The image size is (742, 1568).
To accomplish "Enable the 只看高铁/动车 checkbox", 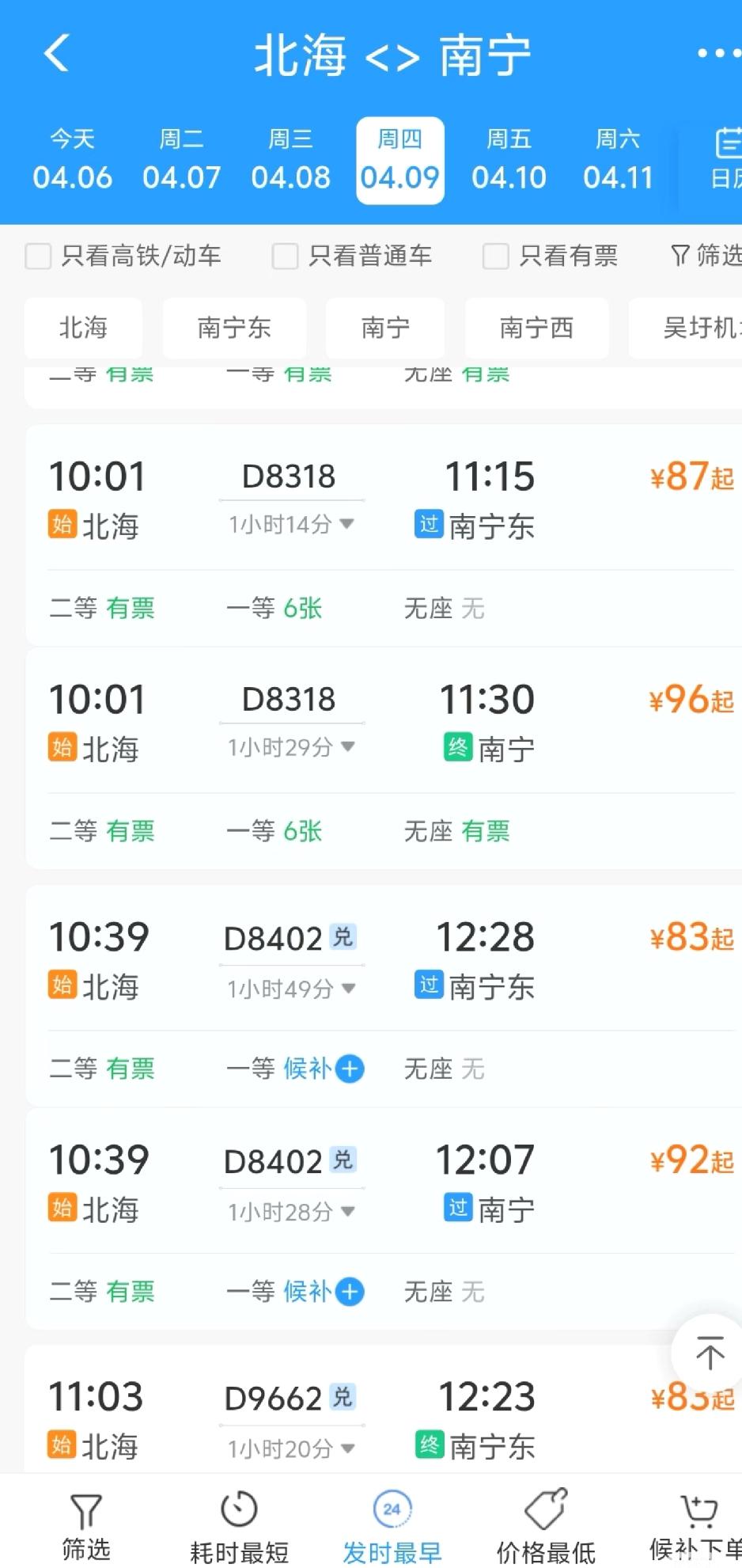I will click(38, 256).
